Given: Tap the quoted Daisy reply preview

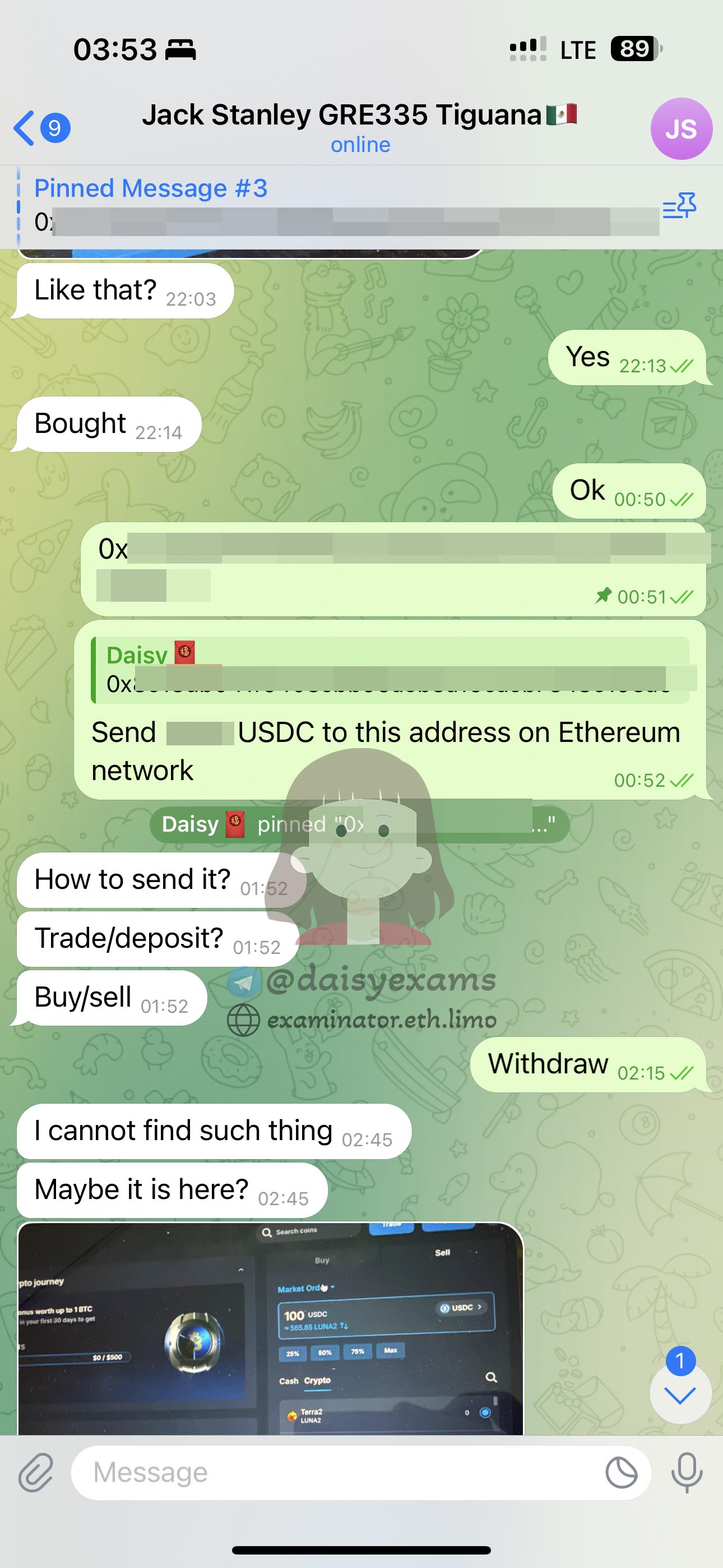Looking at the screenshot, I should click(390, 670).
